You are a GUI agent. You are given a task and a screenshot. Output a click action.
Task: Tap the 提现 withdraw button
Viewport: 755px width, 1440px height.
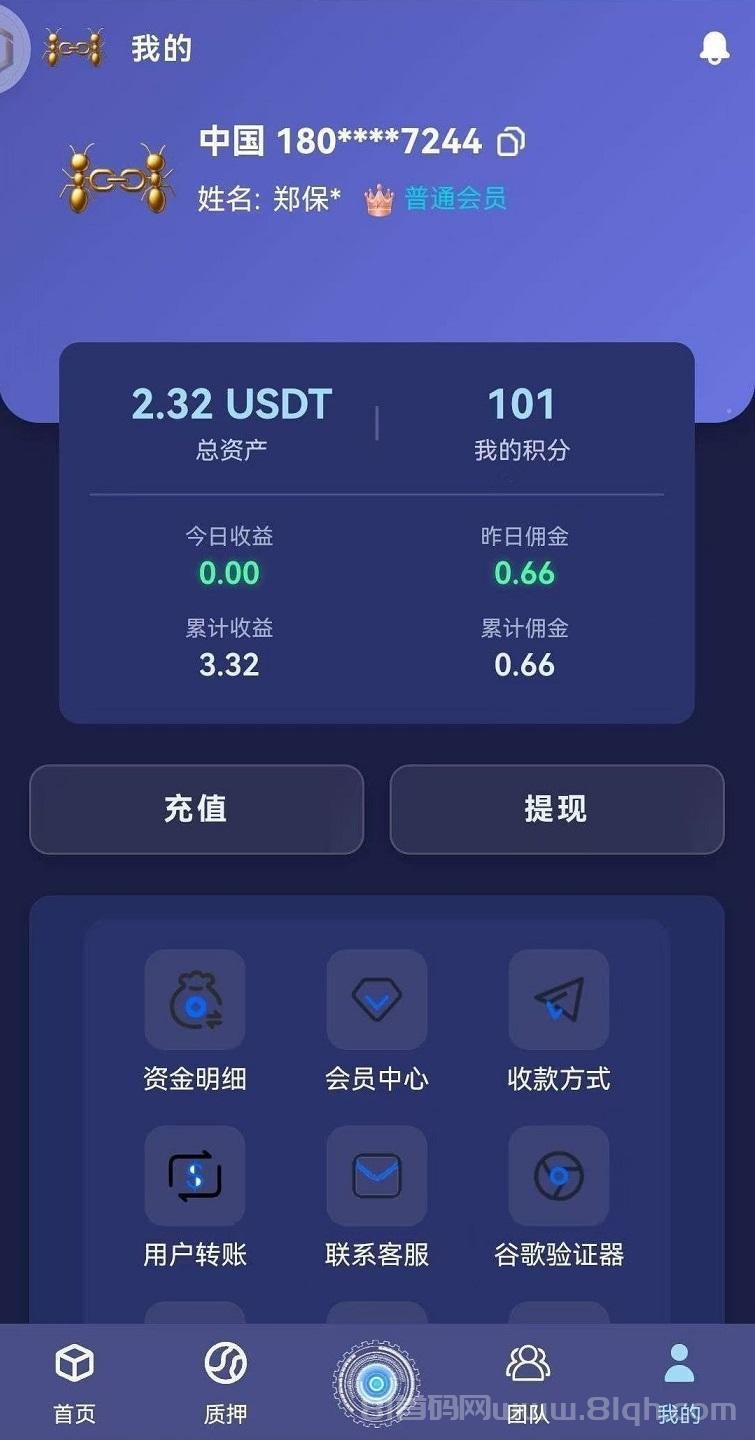[x=557, y=810]
